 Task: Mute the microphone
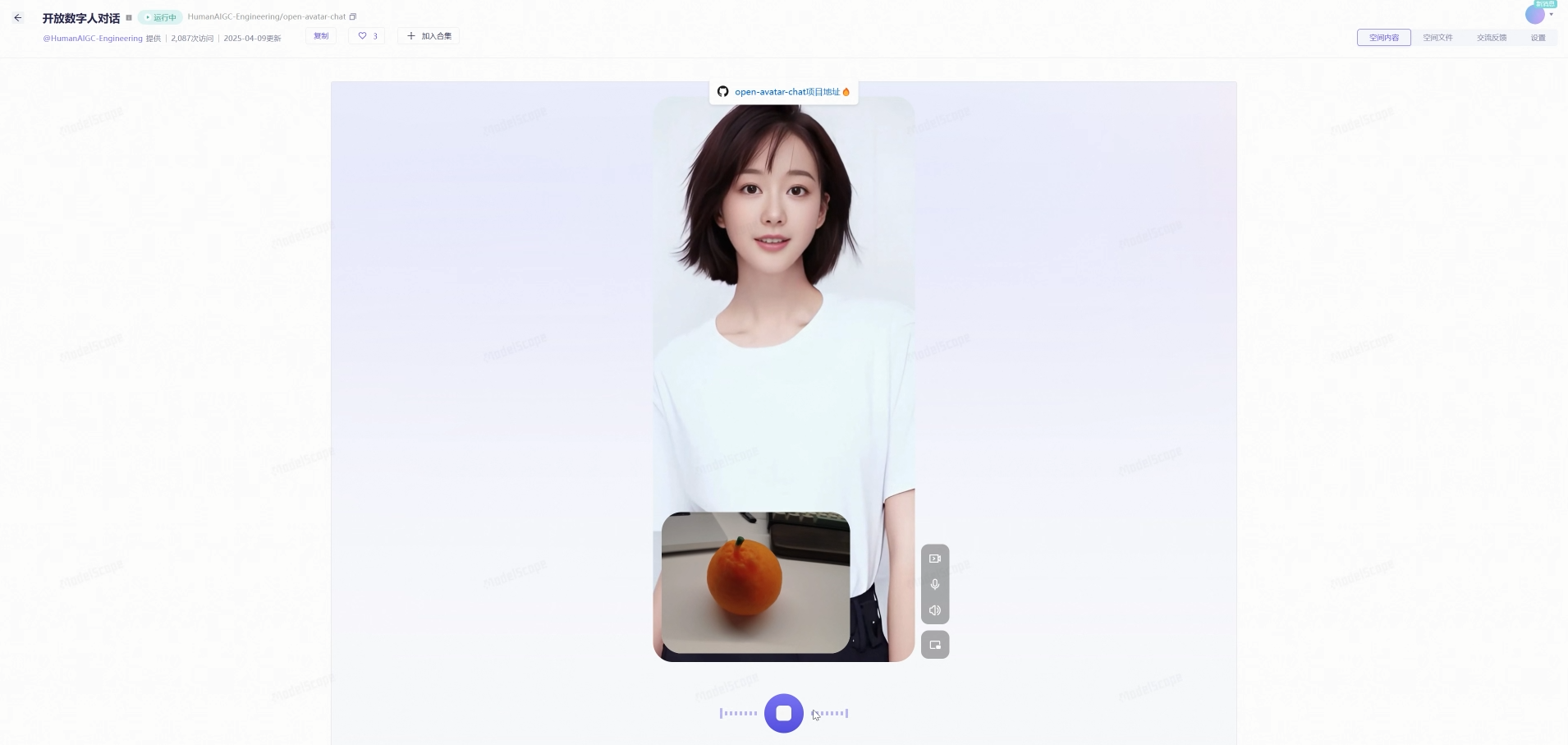click(x=935, y=584)
